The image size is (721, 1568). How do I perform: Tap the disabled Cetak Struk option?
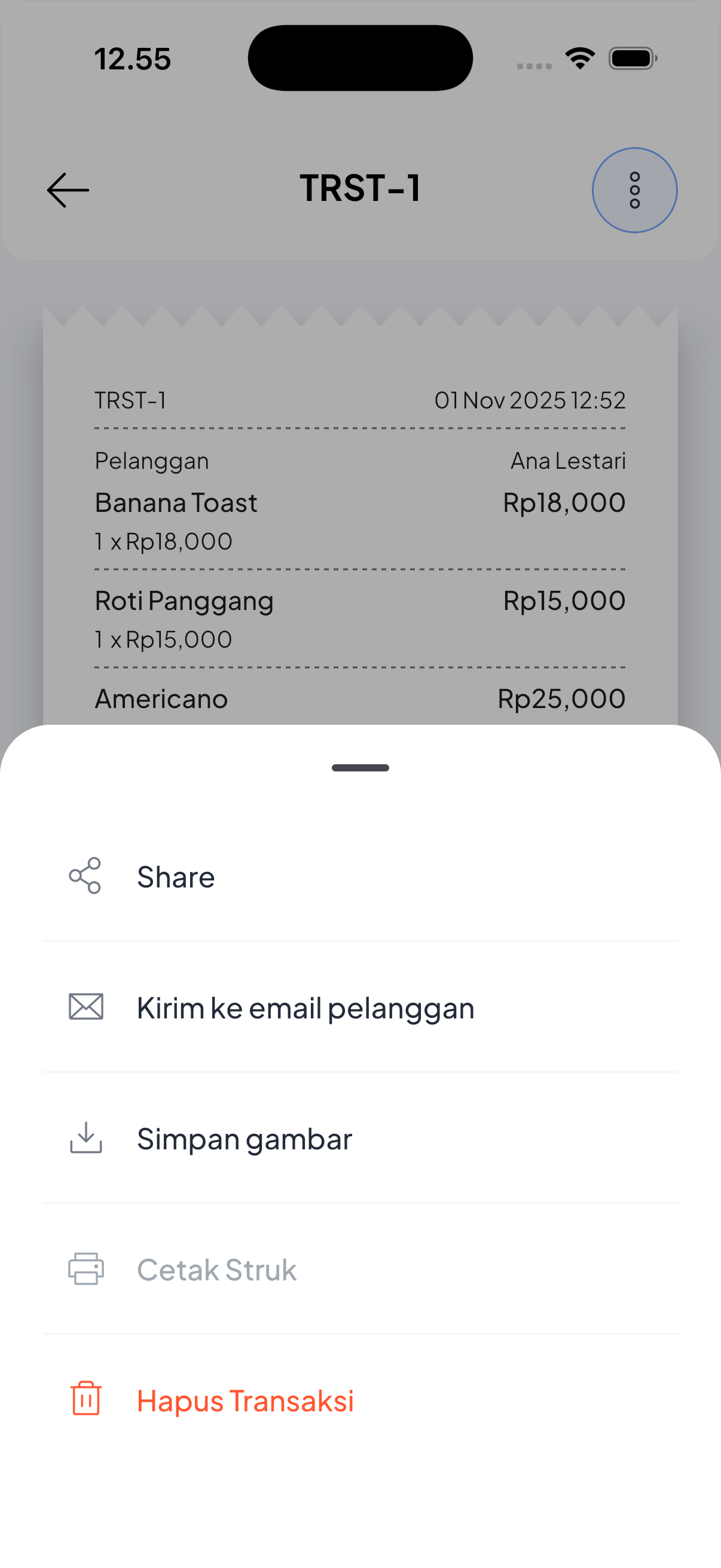[216, 1269]
